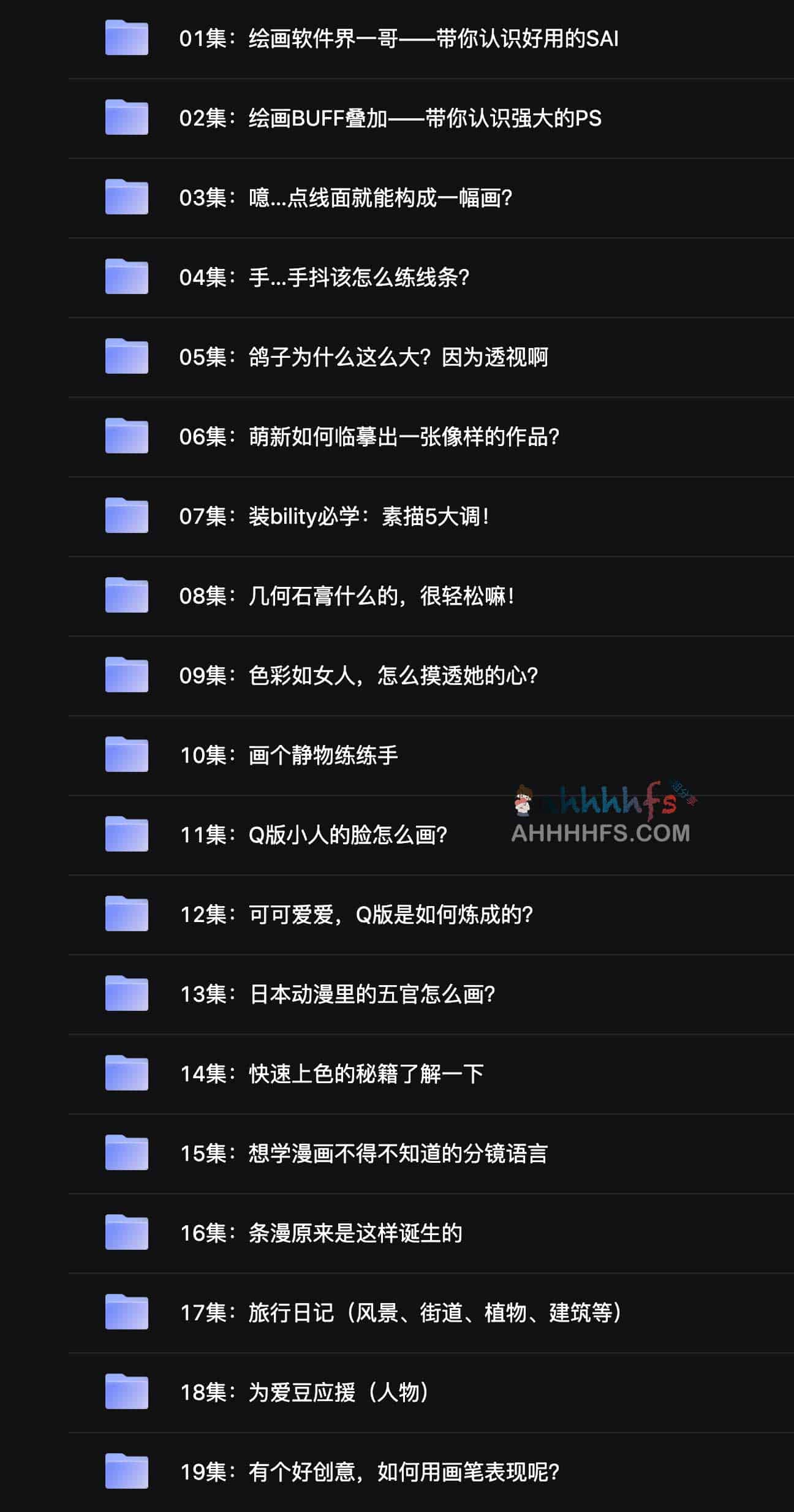Open 08集 几何石膏 folder
The width and height of the screenshot is (794, 1512).
pos(347,596)
